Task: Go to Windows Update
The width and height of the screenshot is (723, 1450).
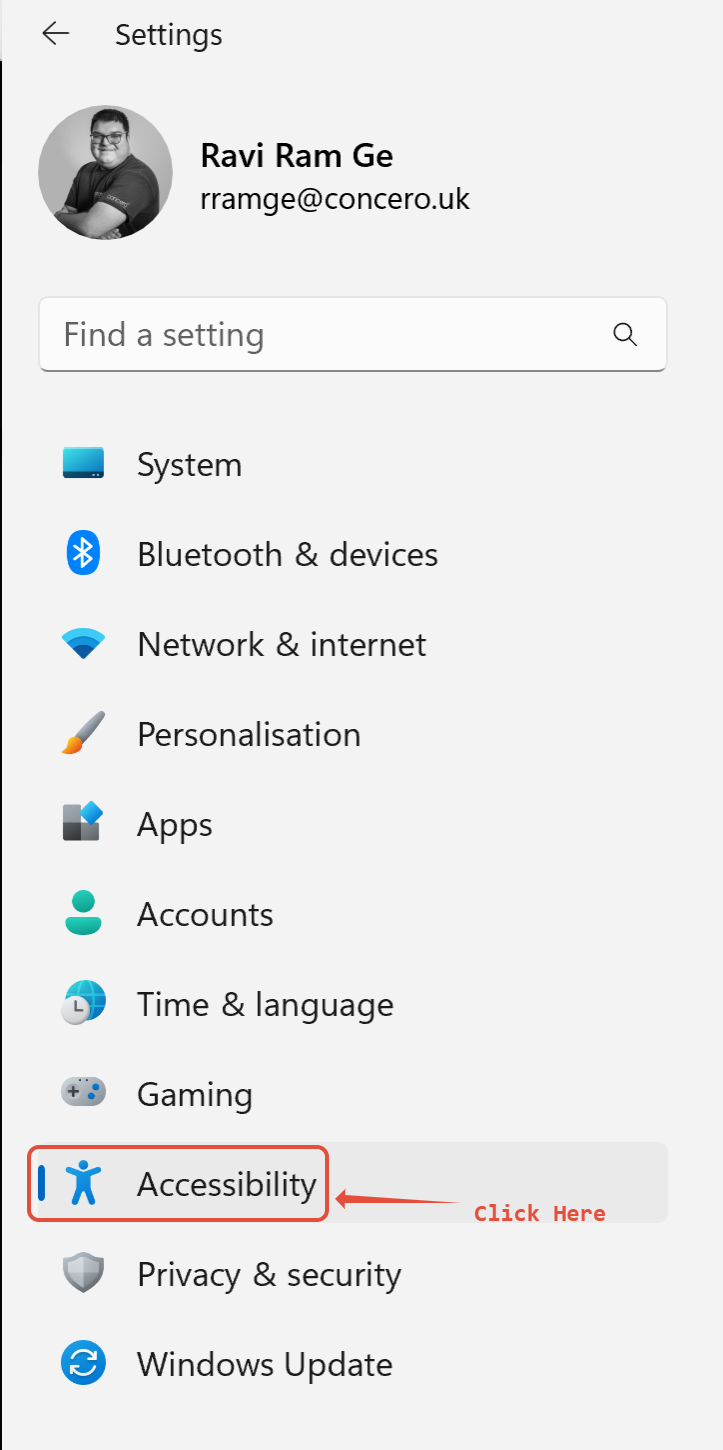Action: coord(264,1365)
